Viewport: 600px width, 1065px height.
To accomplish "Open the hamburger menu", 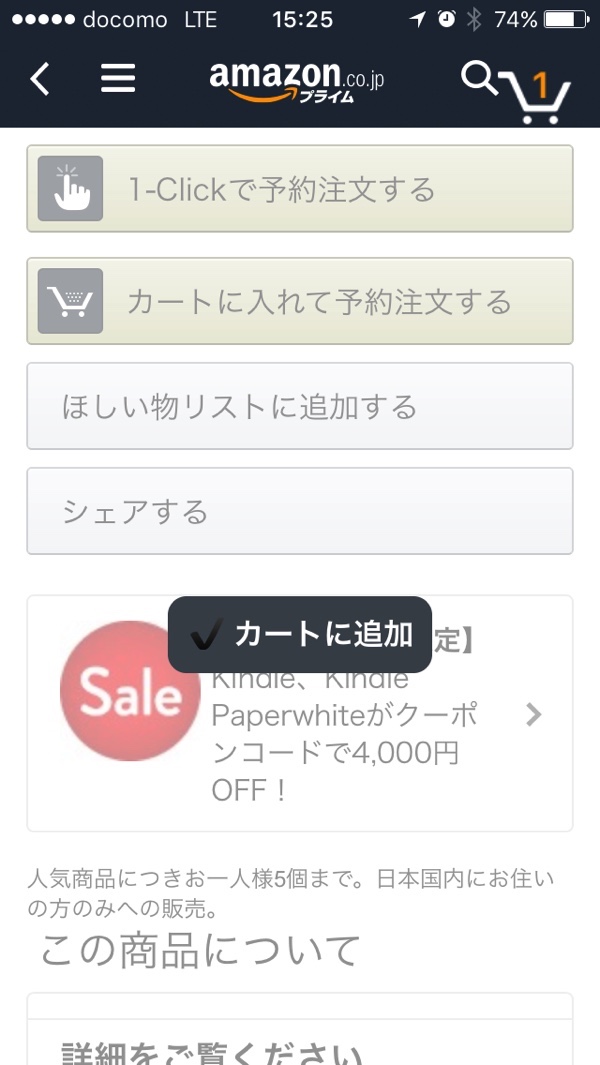I will pyautogui.click(x=118, y=79).
